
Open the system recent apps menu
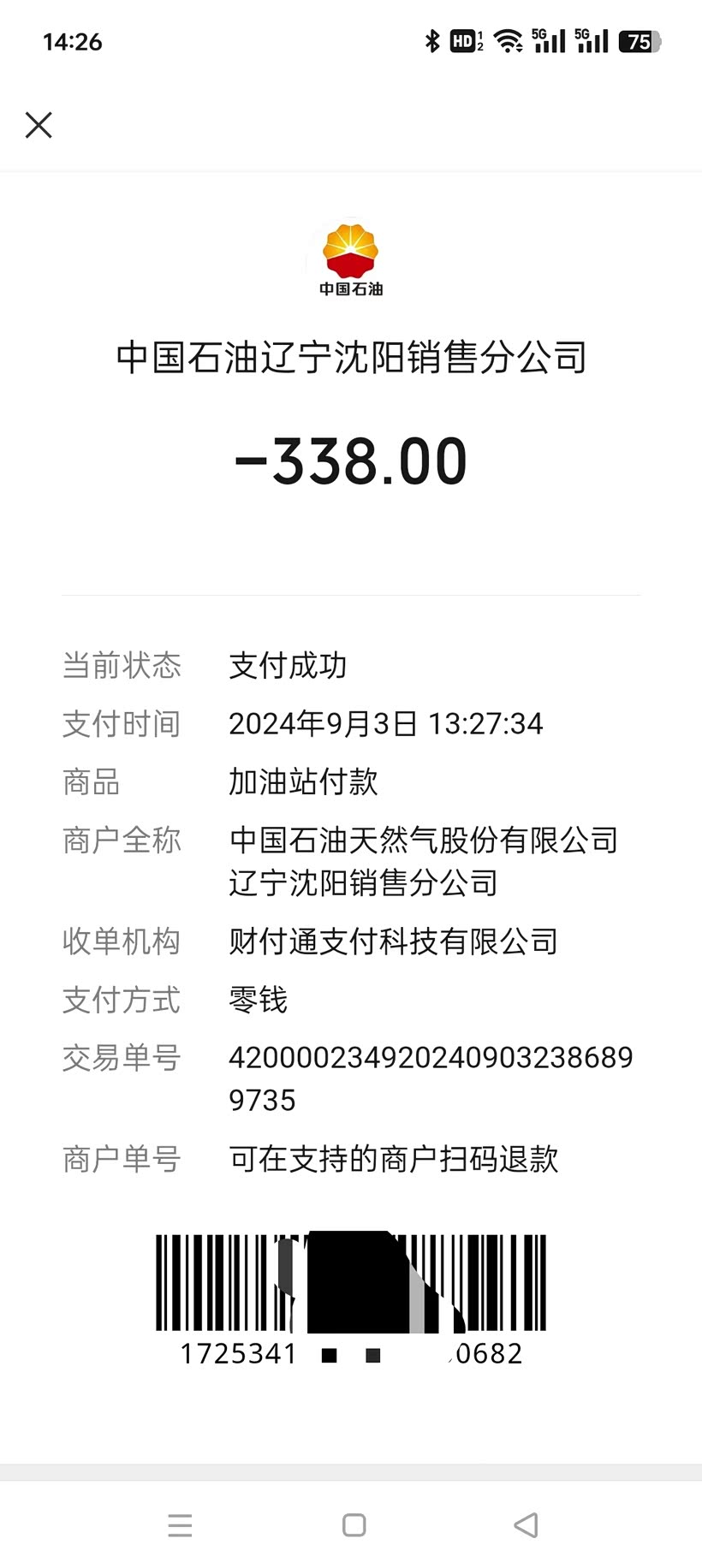pyautogui.click(x=180, y=1524)
